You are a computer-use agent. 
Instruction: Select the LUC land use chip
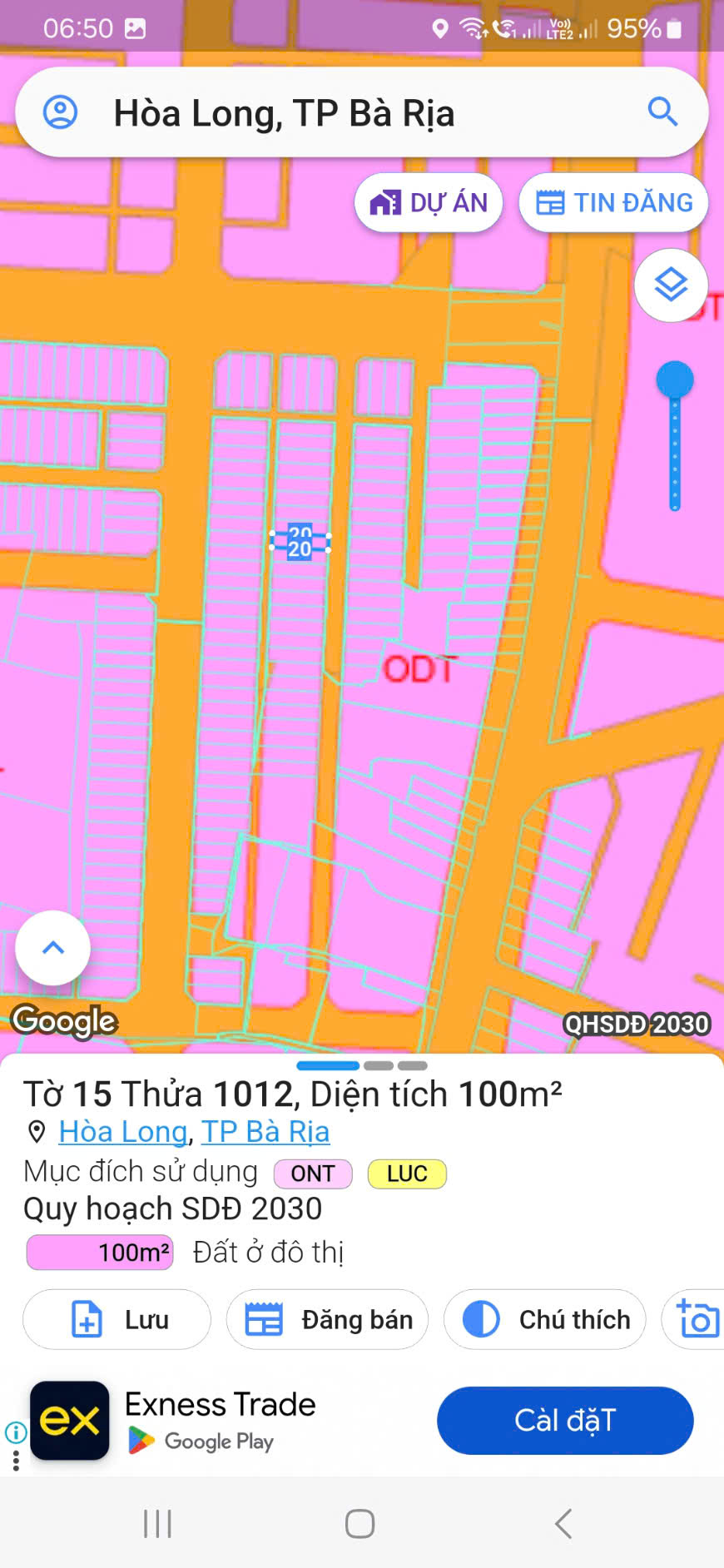coord(407,1174)
